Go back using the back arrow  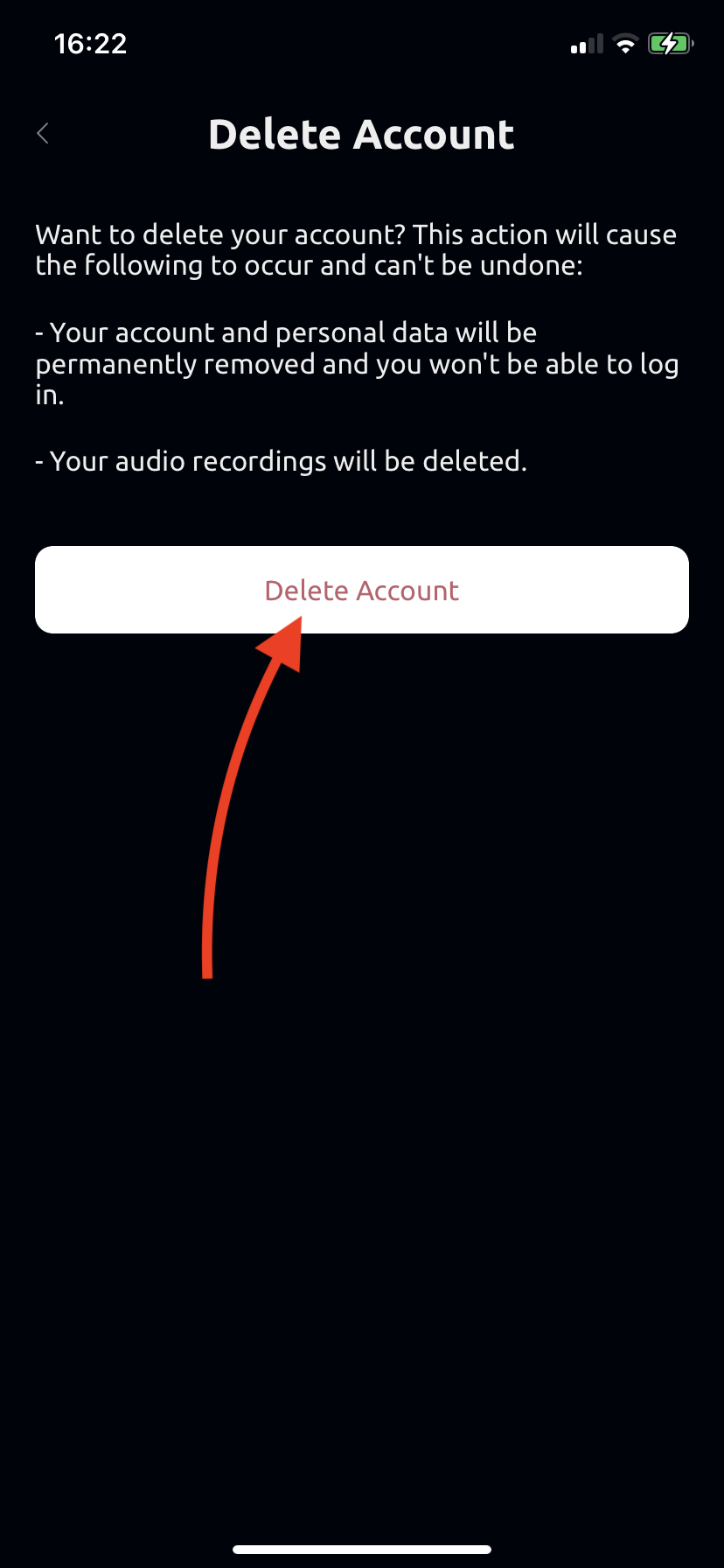click(43, 134)
